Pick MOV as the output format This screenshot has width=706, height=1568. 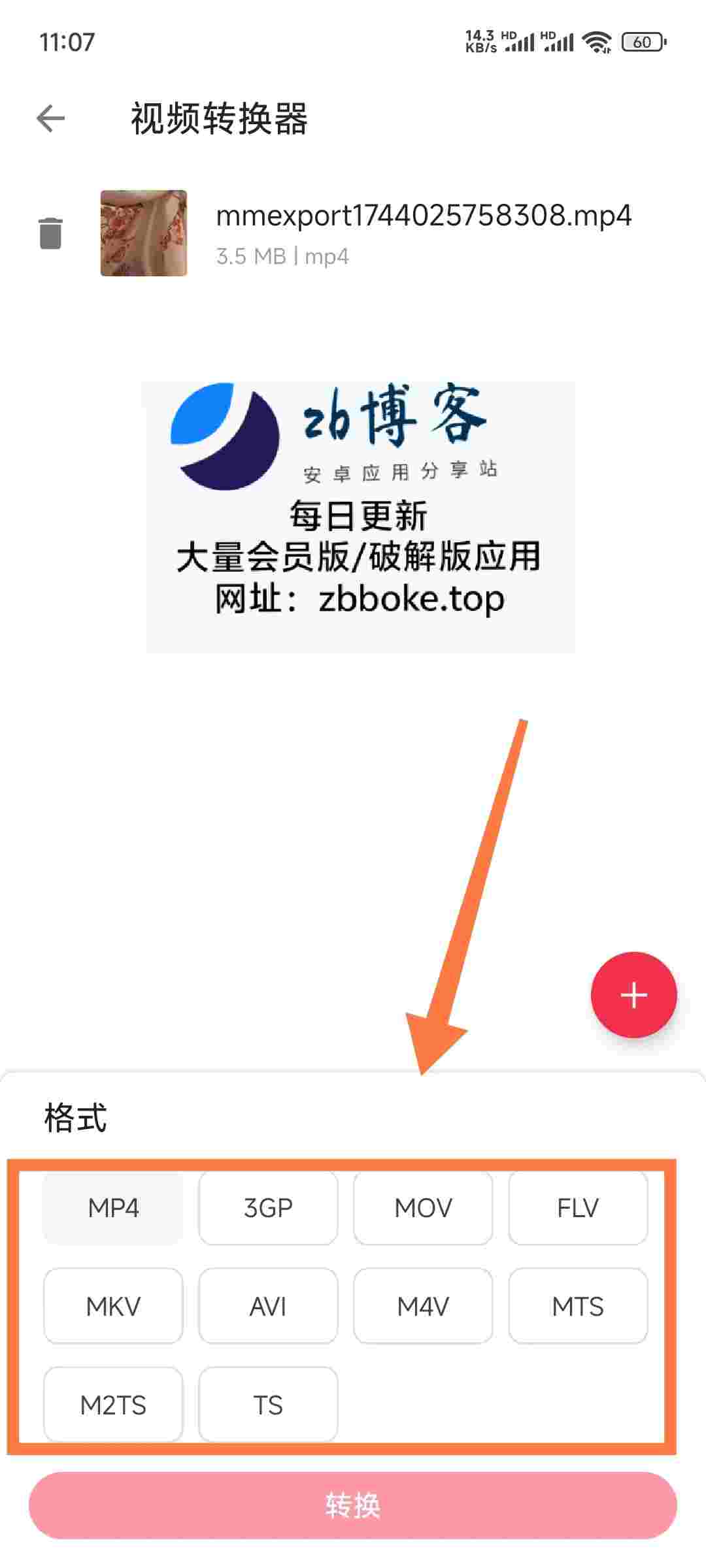pos(423,1208)
